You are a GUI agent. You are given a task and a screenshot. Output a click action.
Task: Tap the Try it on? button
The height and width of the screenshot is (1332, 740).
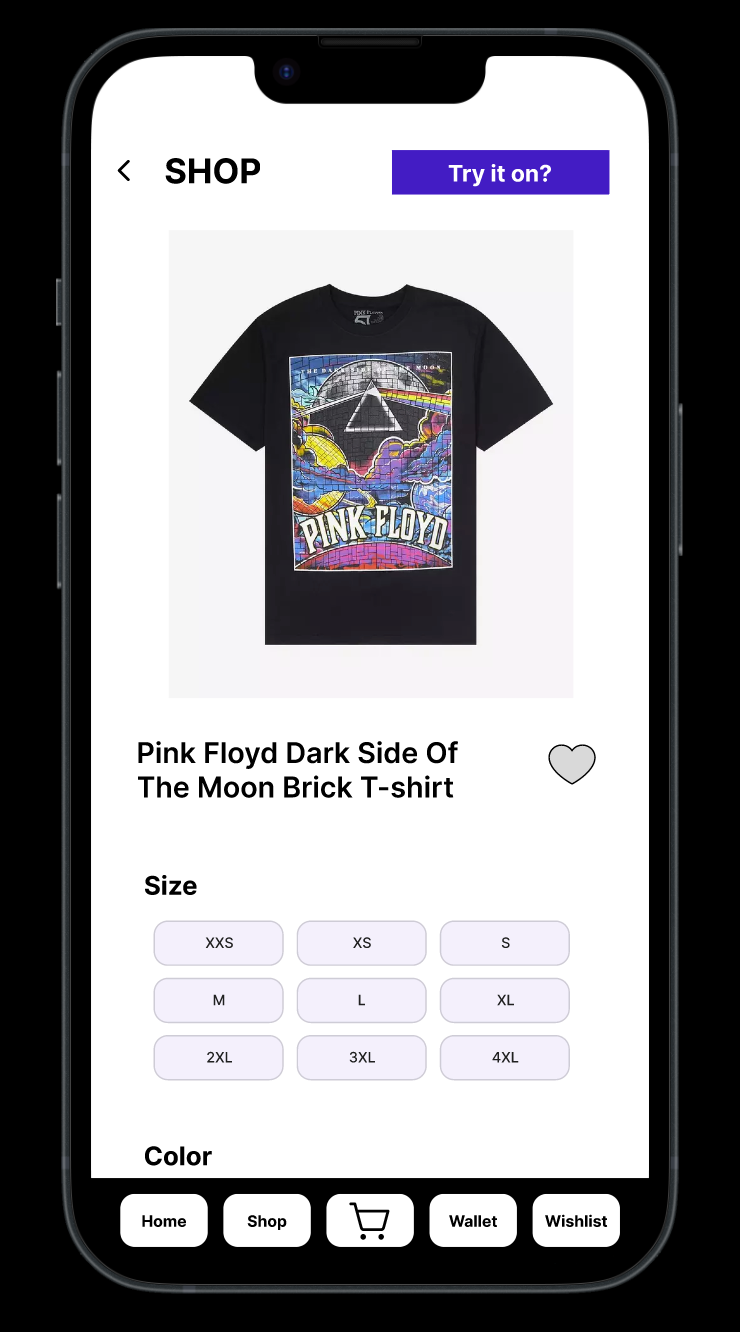point(500,172)
